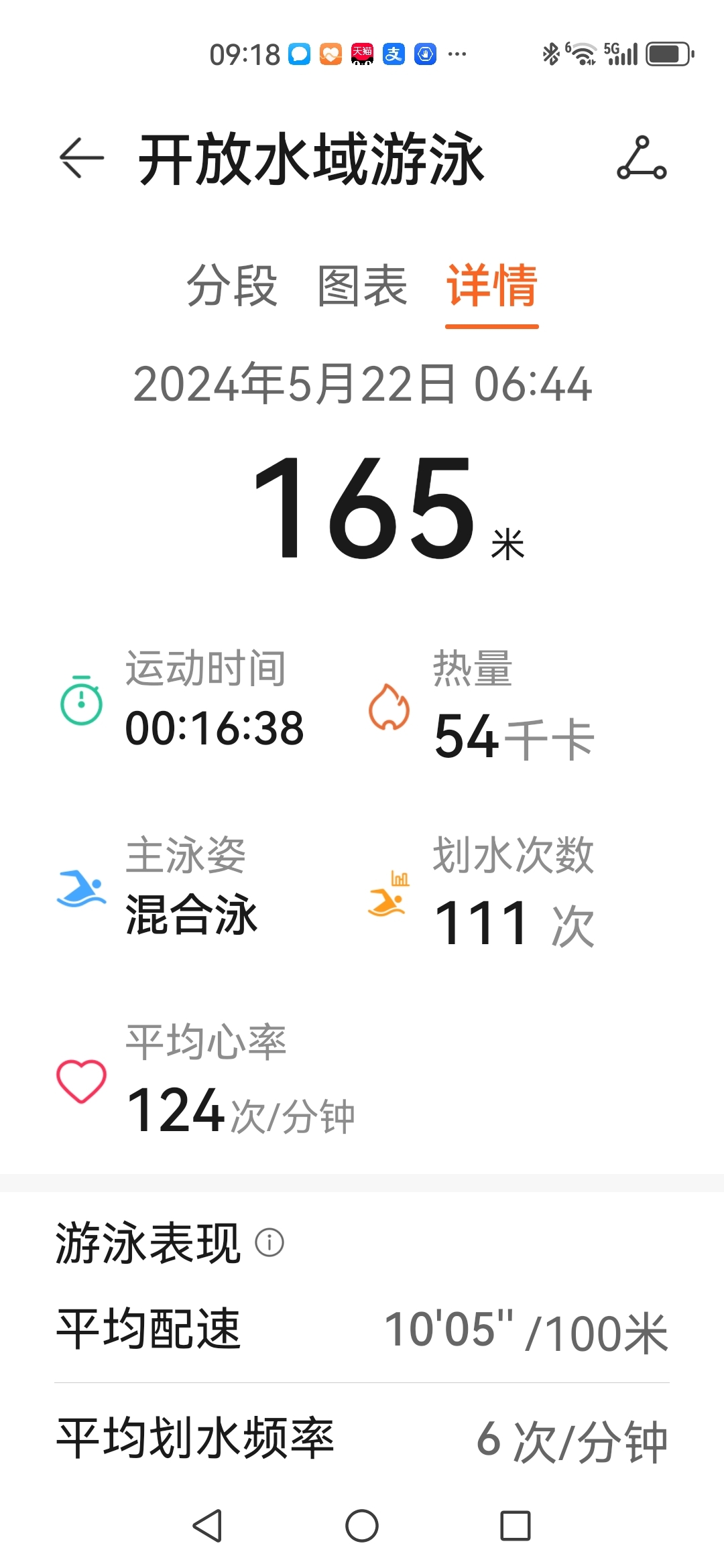Open recent apps via the square button
Image resolution: width=724 pixels, height=1568 pixels.
point(516,1526)
